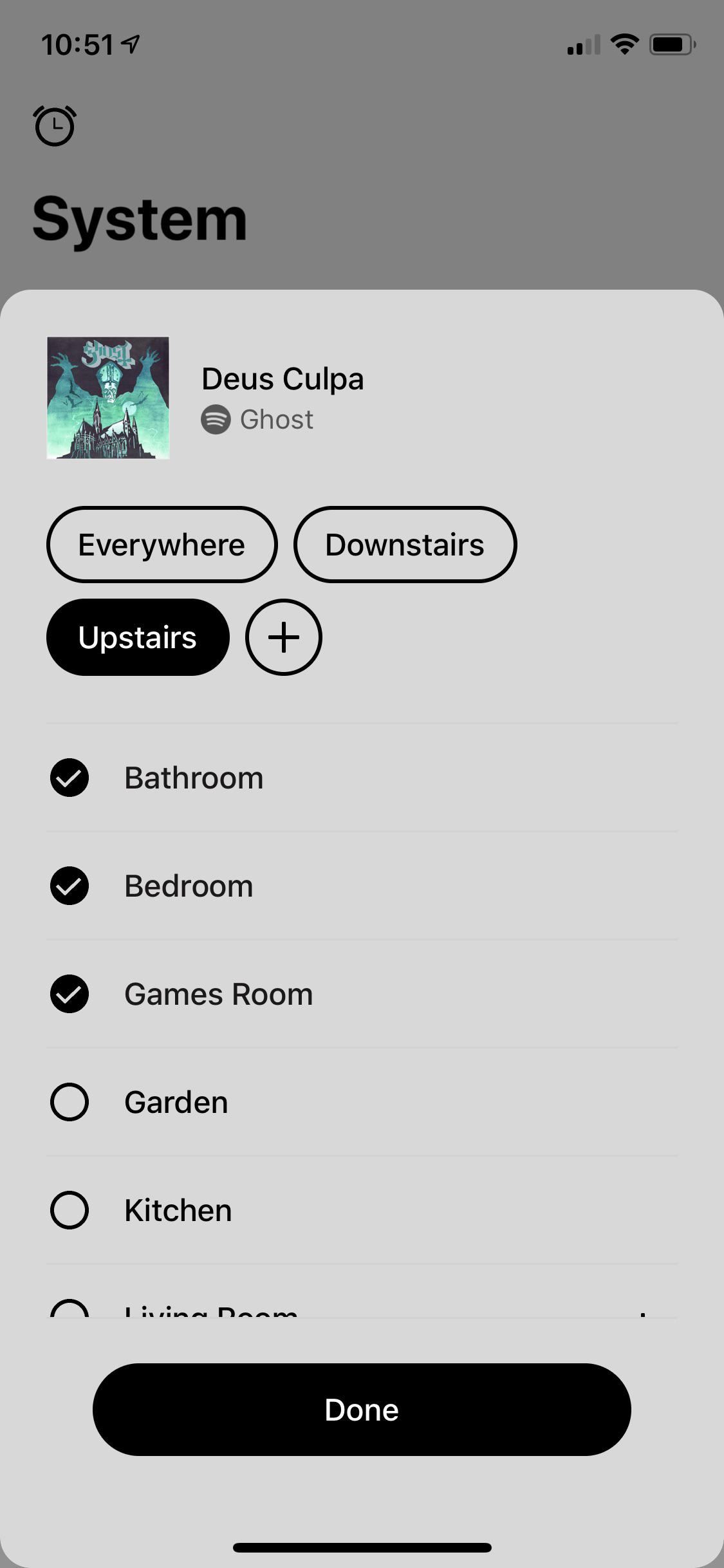Deselect the Bedroom speaker
Image resolution: width=724 pixels, height=1568 pixels.
pos(70,886)
